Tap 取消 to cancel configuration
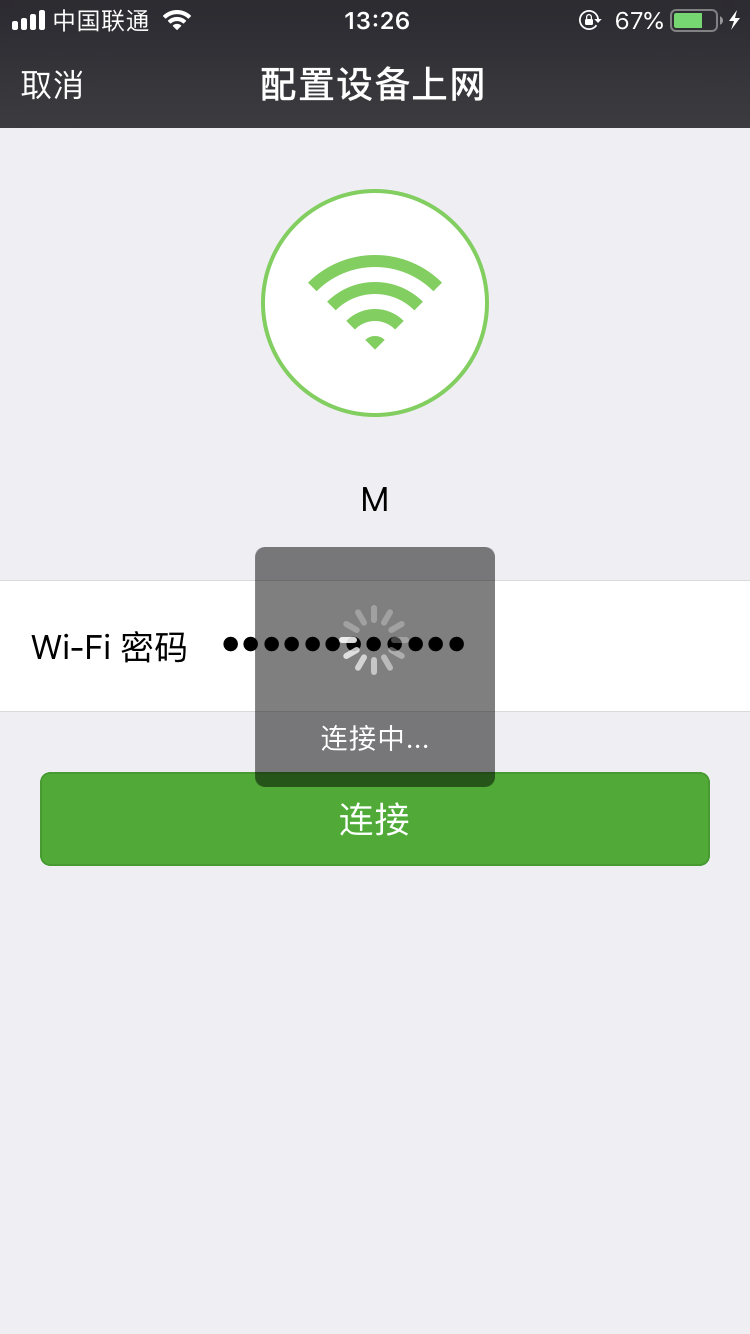The width and height of the screenshot is (750, 1334). (x=50, y=86)
